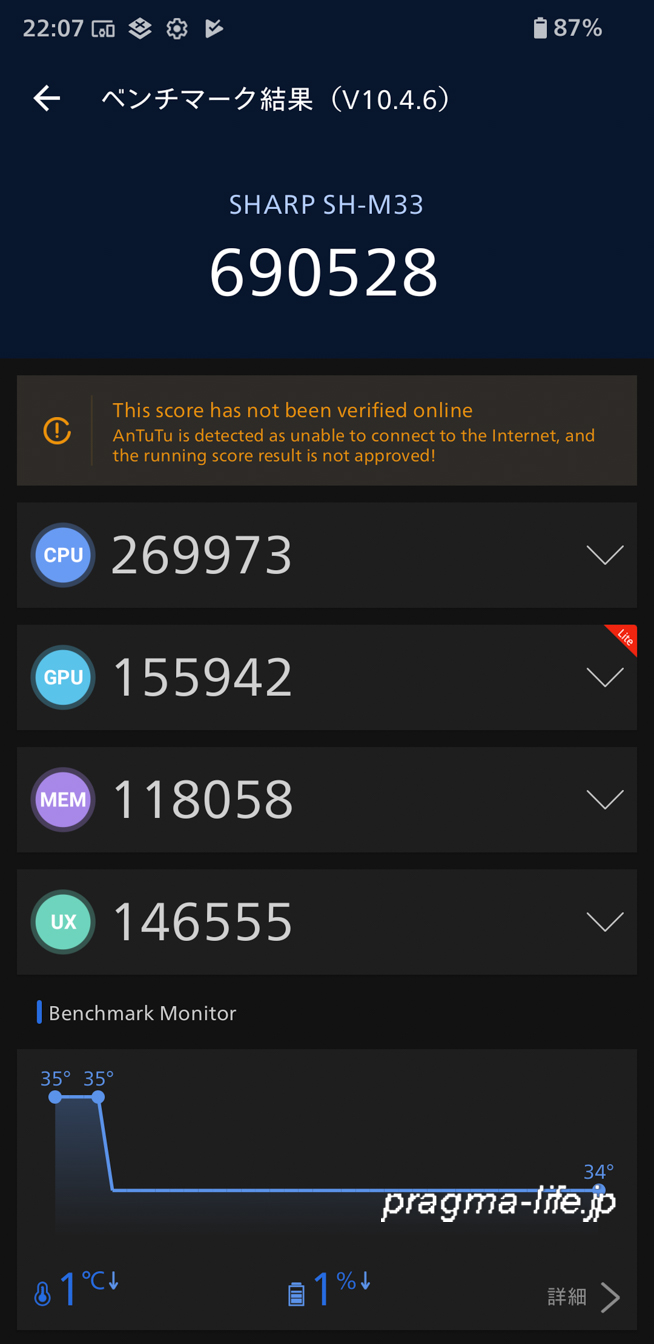This screenshot has height=1344, width=654.
Task: Expand the GPU score breakdown
Action: coord(604,677)
